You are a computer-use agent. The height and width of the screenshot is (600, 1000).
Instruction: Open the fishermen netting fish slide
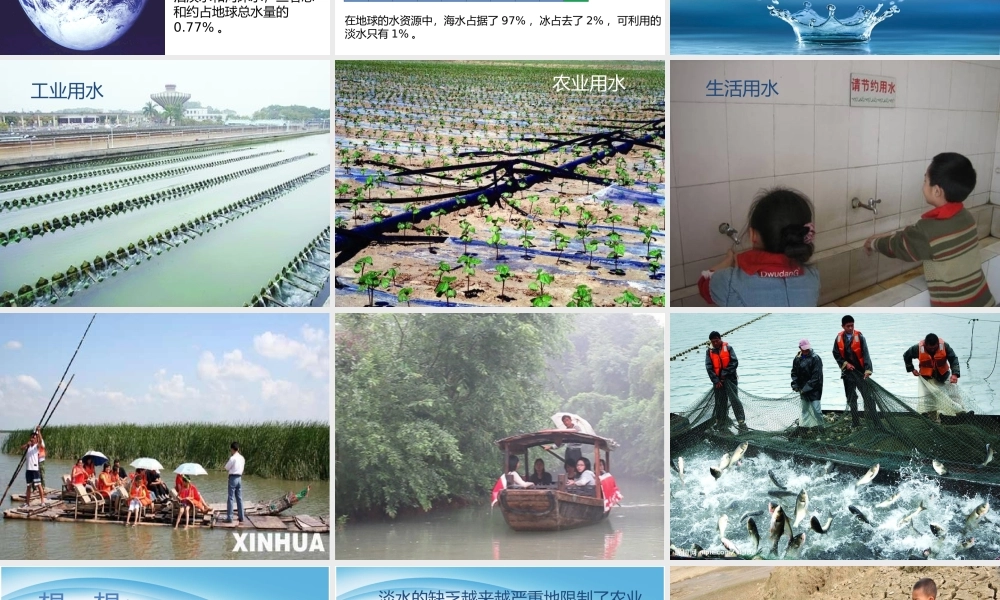click(834, 436)
